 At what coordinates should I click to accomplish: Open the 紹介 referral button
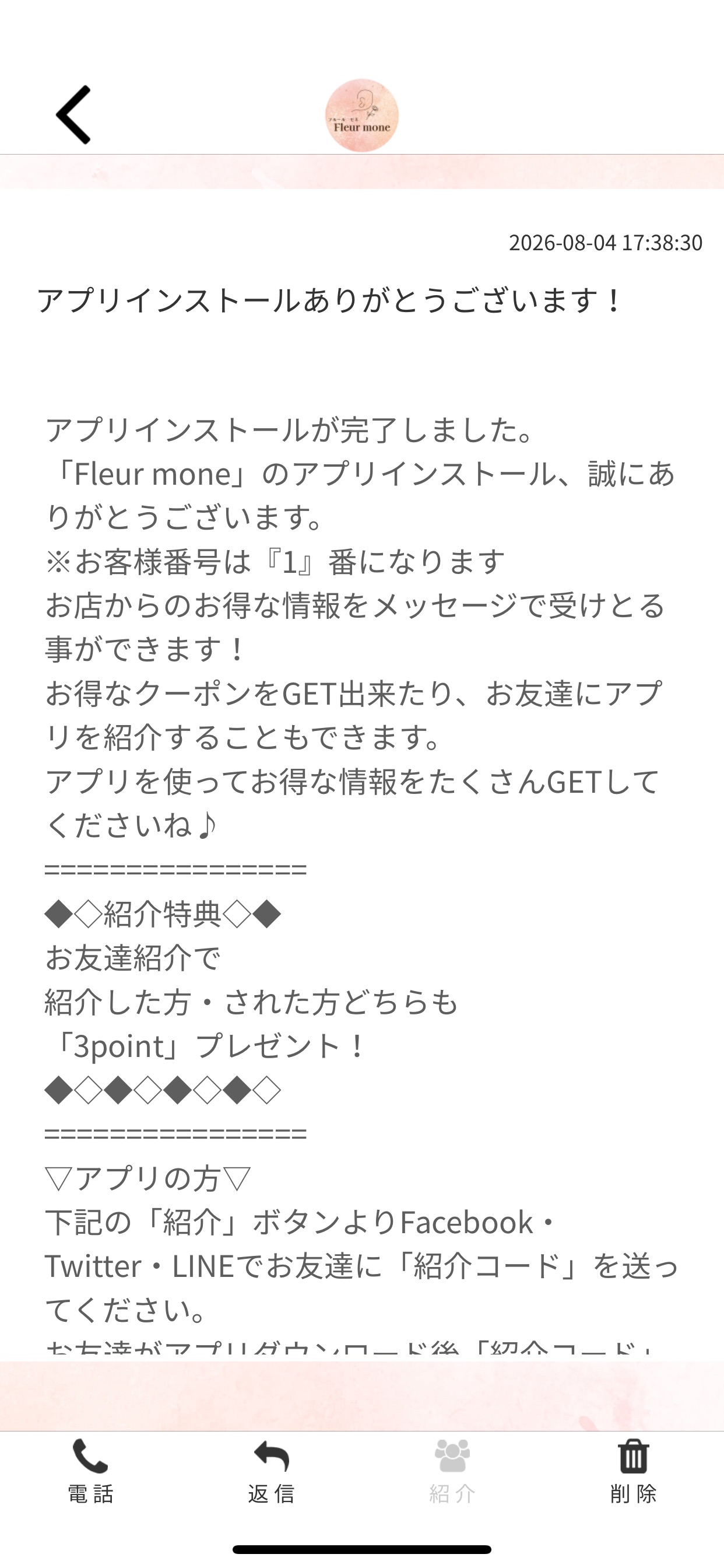pyautogui.click(x=452, y=1472)
